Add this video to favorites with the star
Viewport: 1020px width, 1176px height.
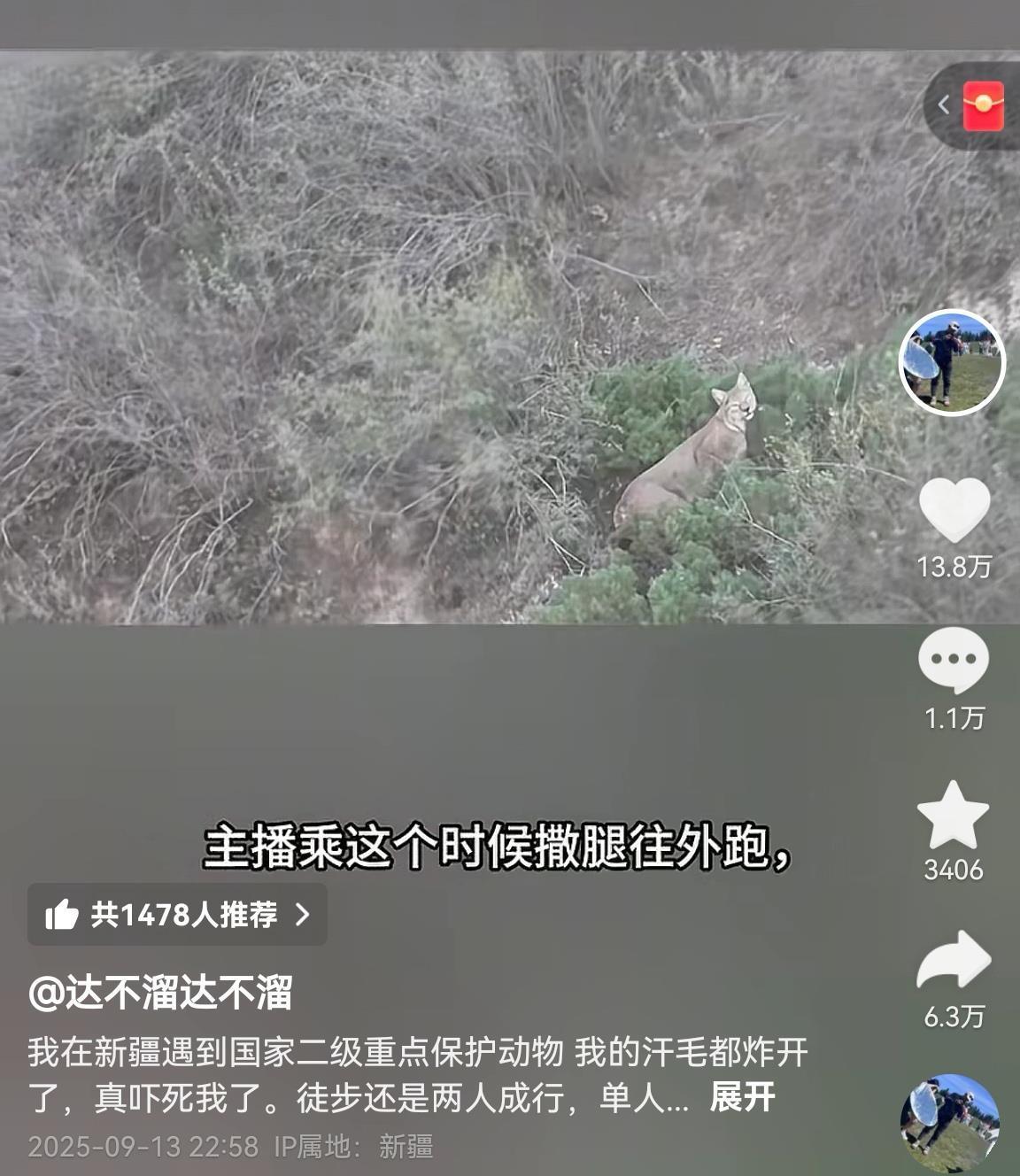click(x=953, y=816)
